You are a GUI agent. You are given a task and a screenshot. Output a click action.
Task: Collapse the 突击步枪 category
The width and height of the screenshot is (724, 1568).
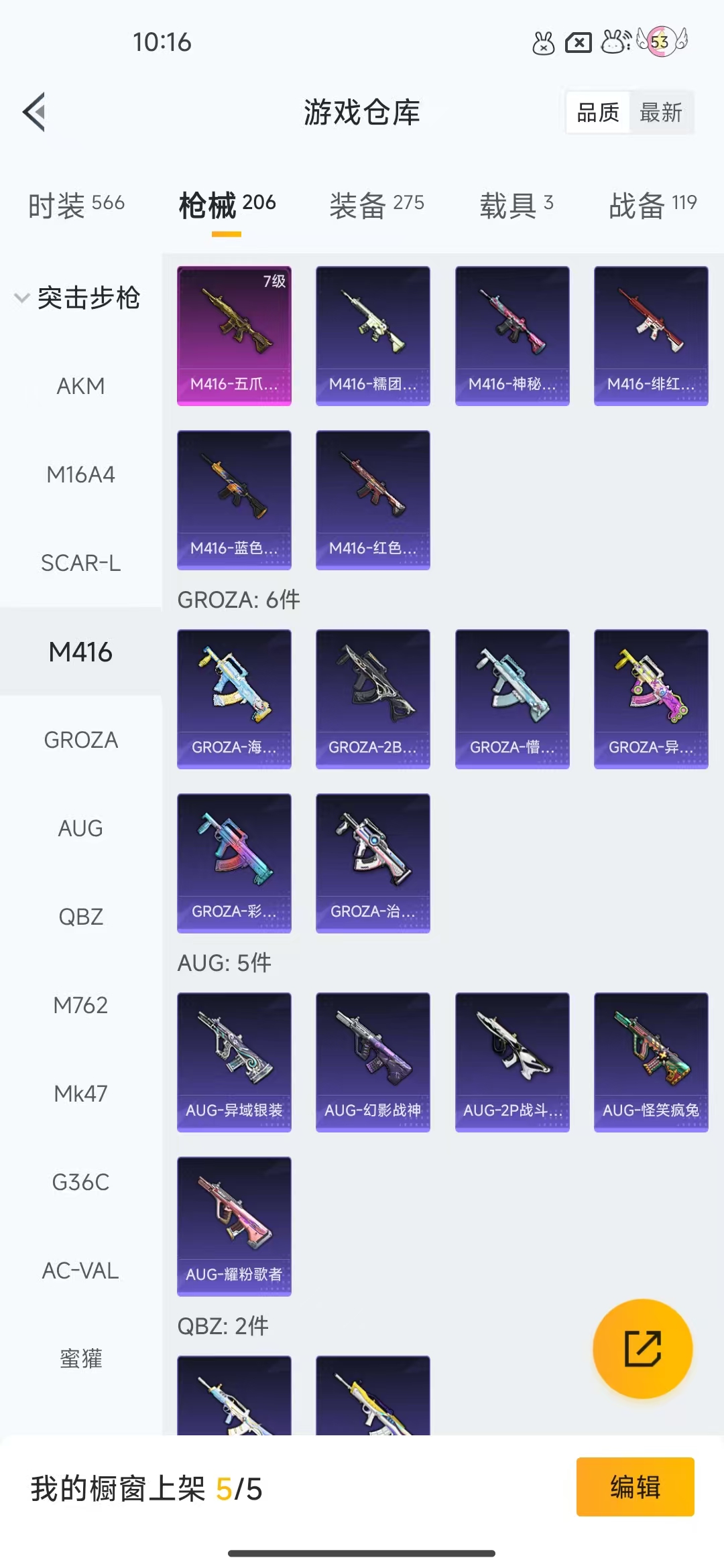point(77,298)
